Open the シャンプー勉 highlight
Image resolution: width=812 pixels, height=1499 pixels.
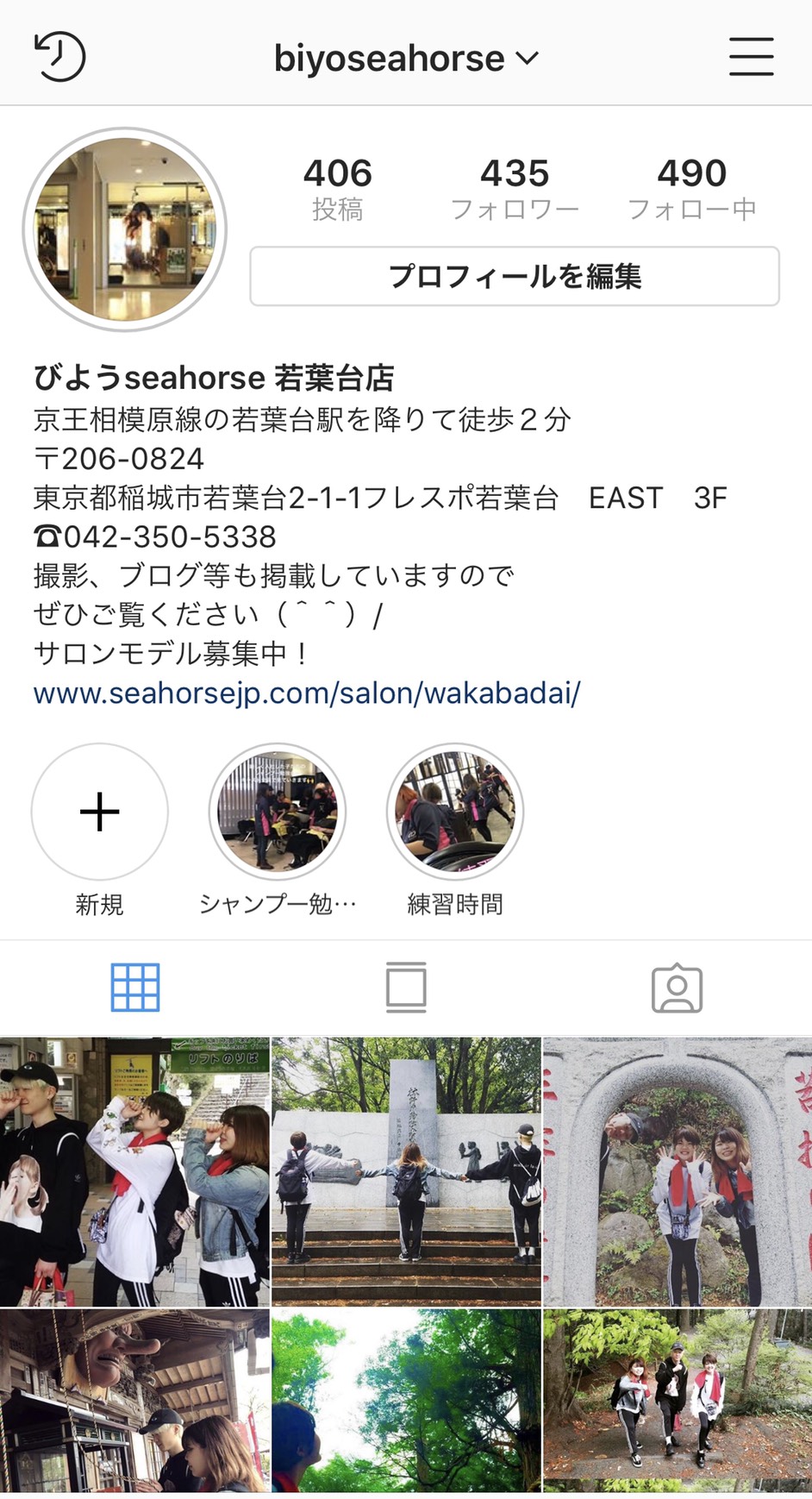[x=278, y=812]
